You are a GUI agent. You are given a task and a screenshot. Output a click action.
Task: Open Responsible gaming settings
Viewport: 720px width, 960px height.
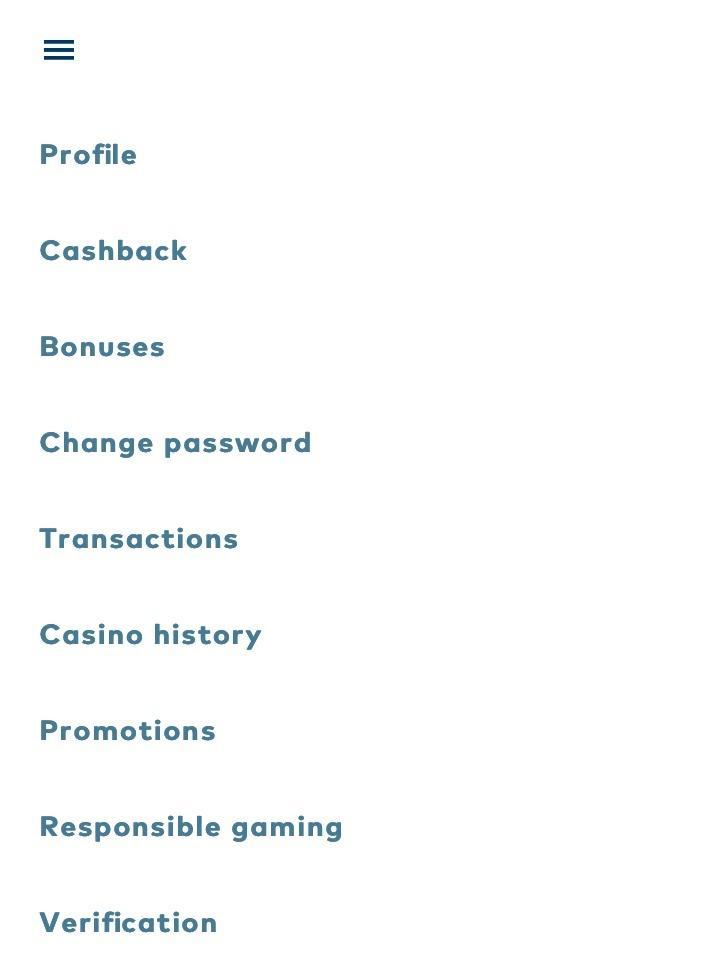(191, 827)
